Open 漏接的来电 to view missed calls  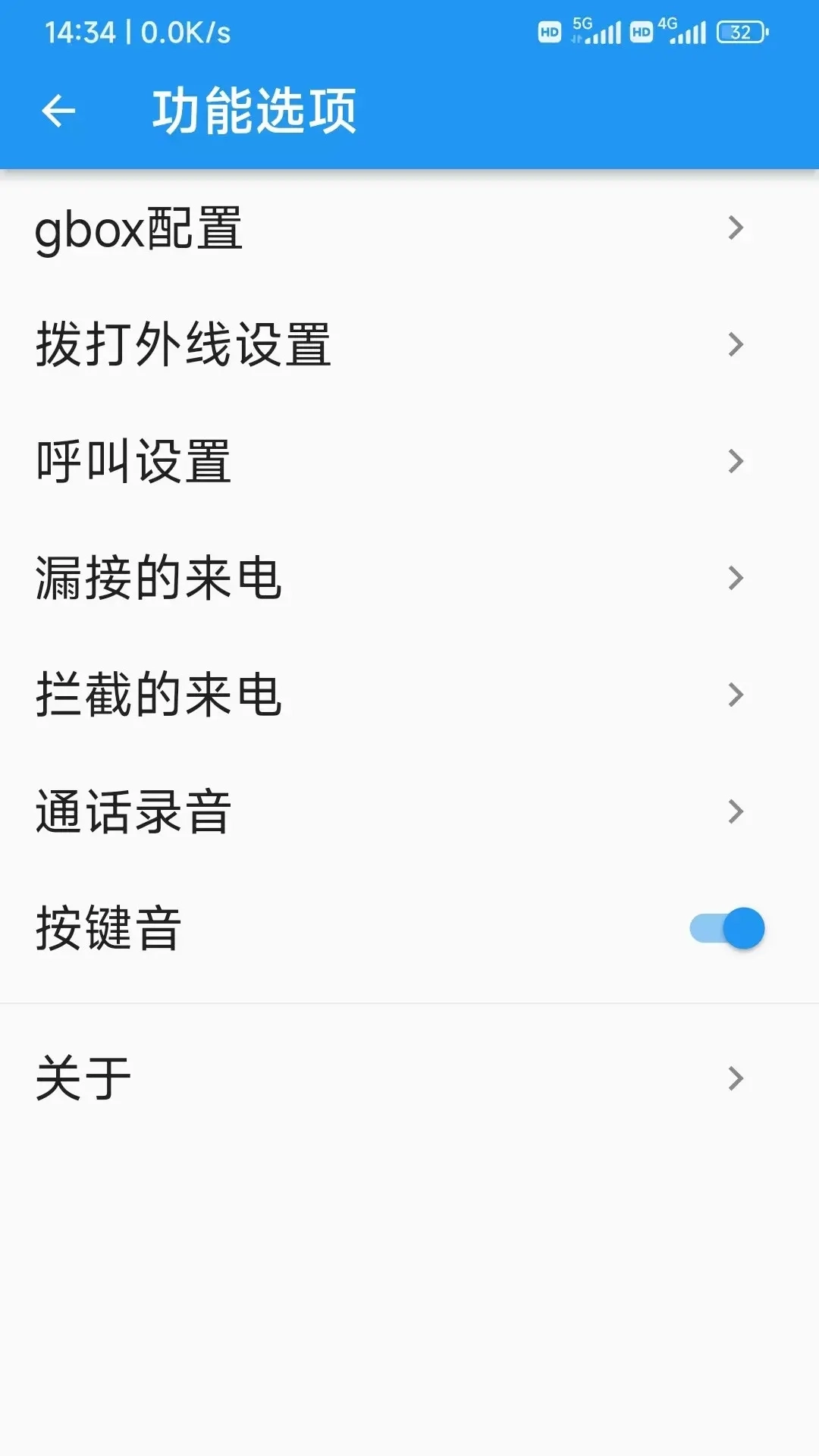(159, 579)
